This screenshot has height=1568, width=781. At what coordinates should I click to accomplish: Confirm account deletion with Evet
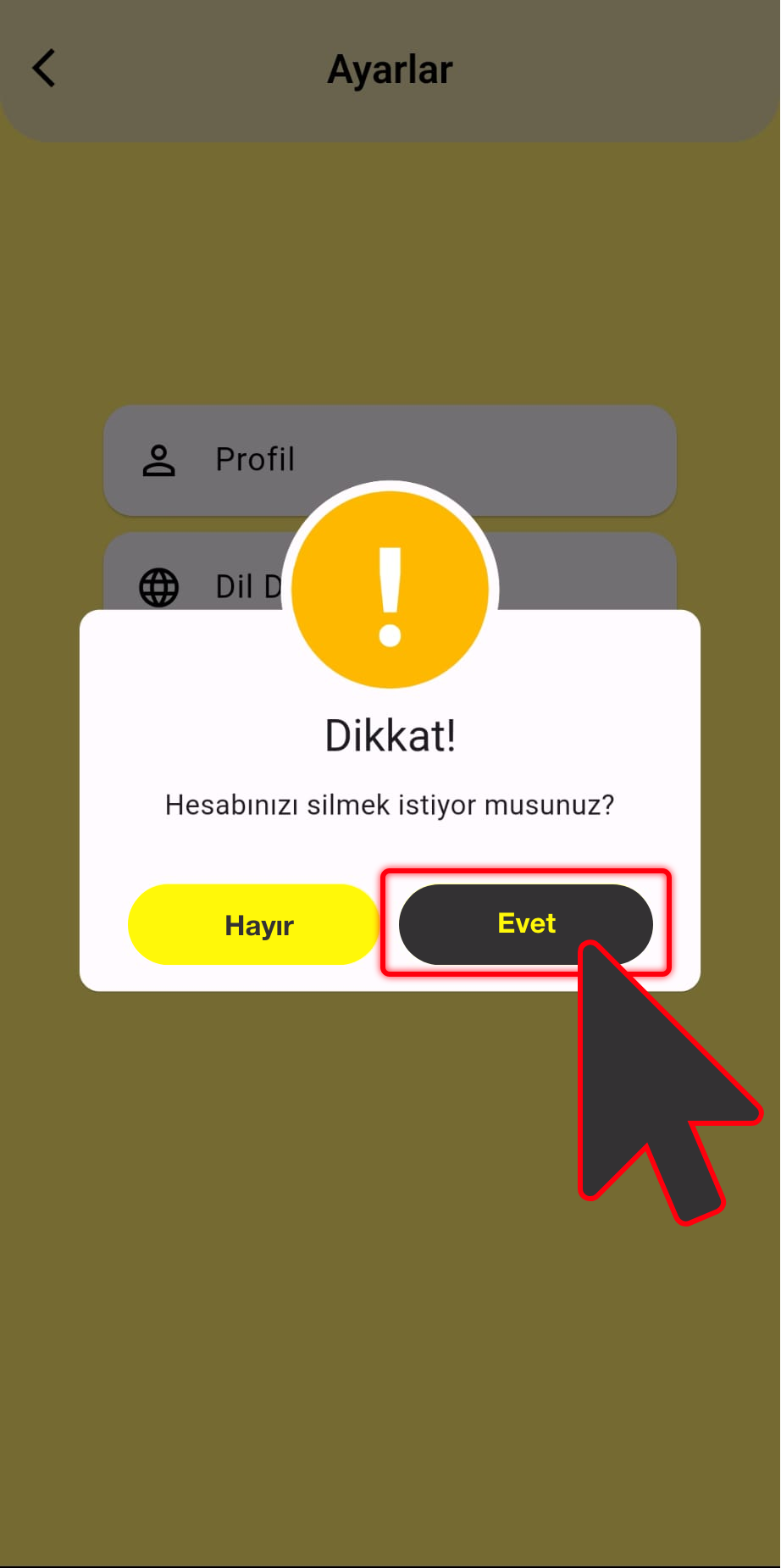tap(525, 923)
